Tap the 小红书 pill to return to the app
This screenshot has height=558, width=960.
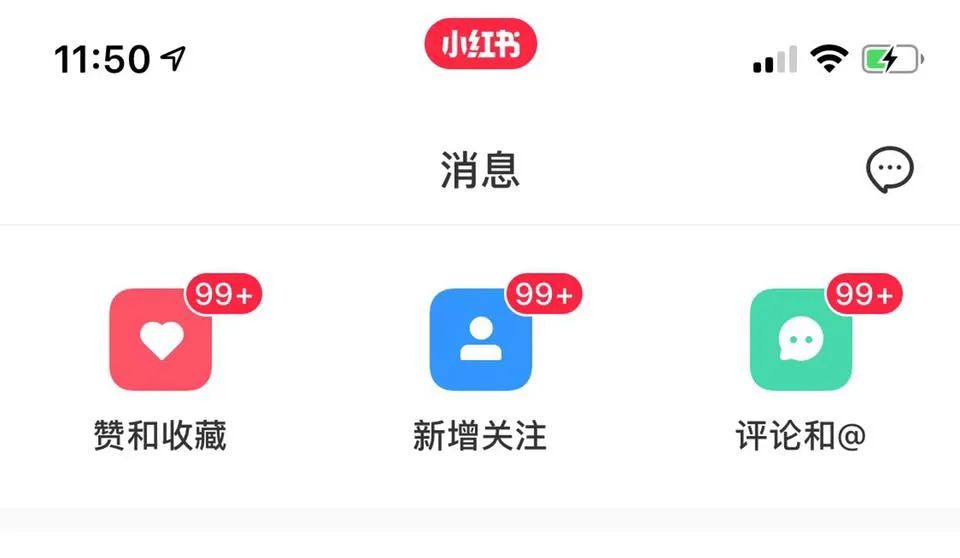[480, 46]
